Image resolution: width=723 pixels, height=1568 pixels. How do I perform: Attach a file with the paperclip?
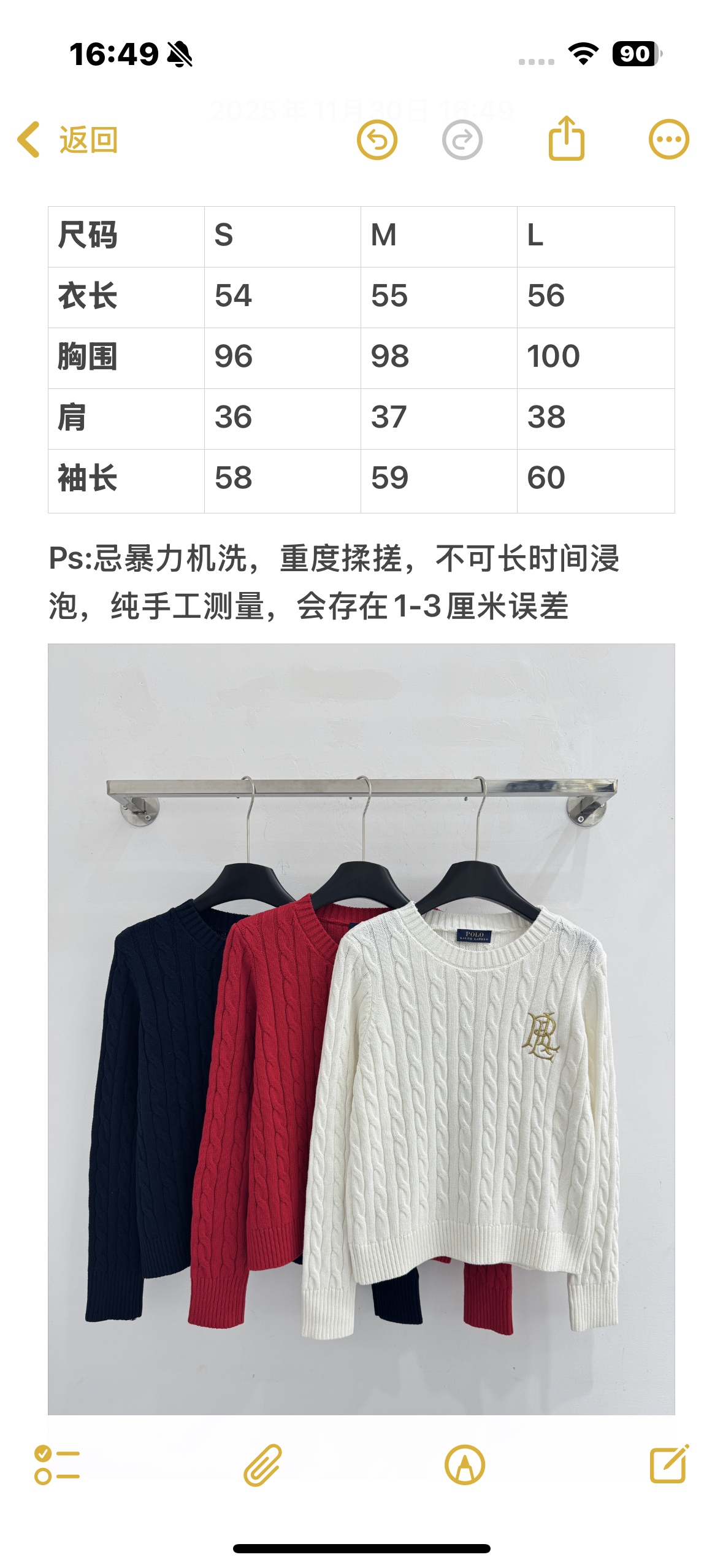coord(262,1465)
